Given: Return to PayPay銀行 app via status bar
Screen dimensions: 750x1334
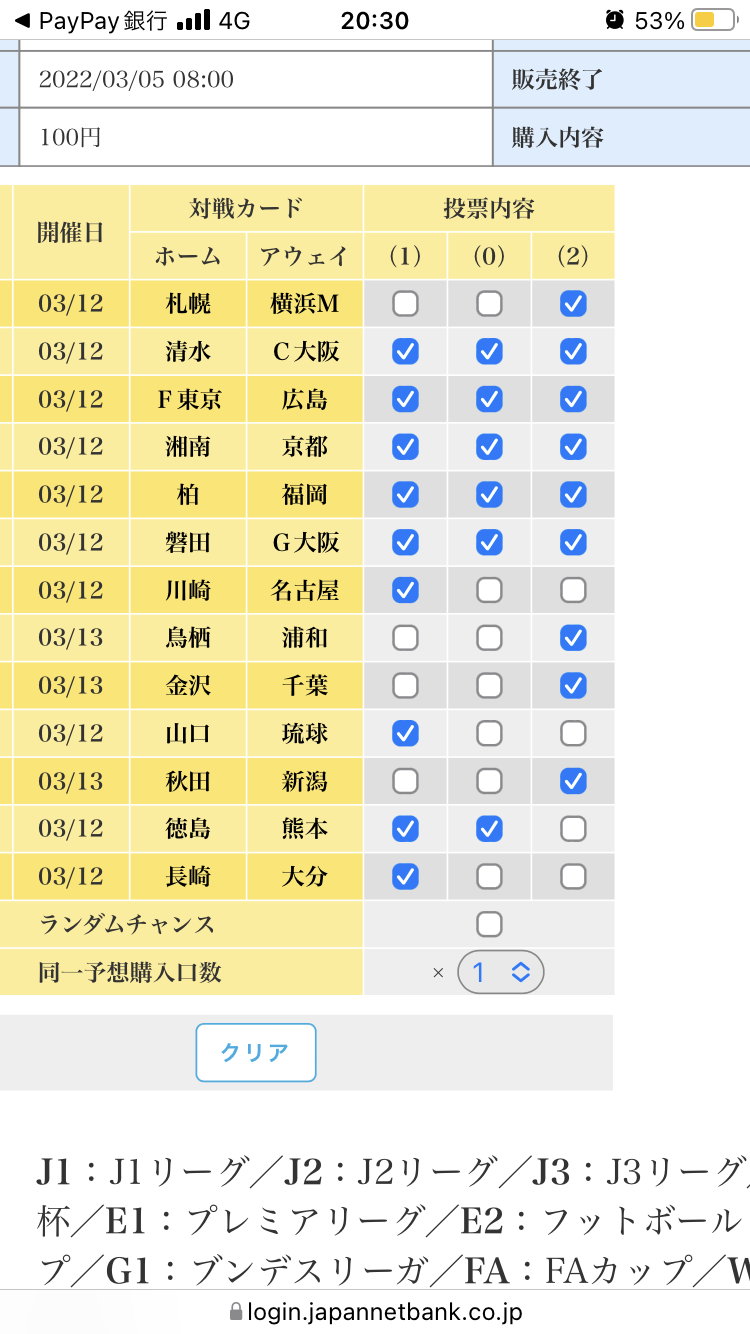Looking at the screenshot, I should (x=90, y=20).
